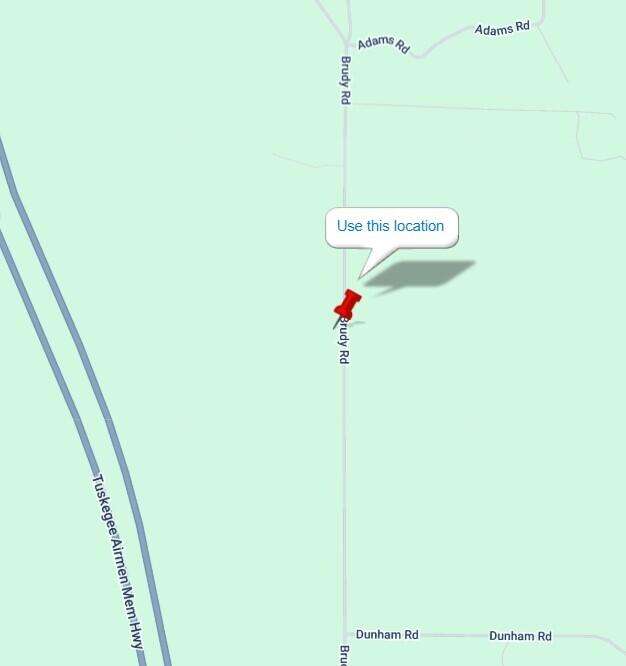Tap the 'Use this location' bubble
Screen dimensions: 626x666
tap(390, 226)
